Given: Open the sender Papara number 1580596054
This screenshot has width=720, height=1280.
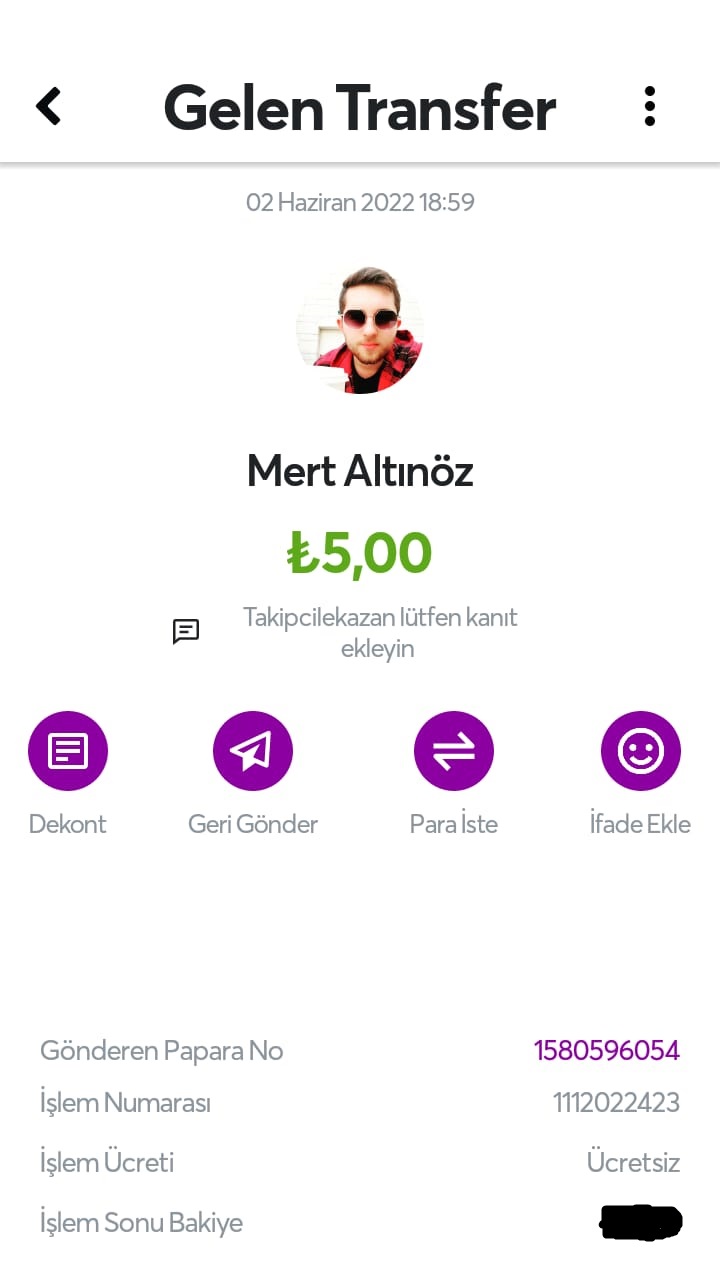Looking at the screenshot, I should tap(607, 1051).
